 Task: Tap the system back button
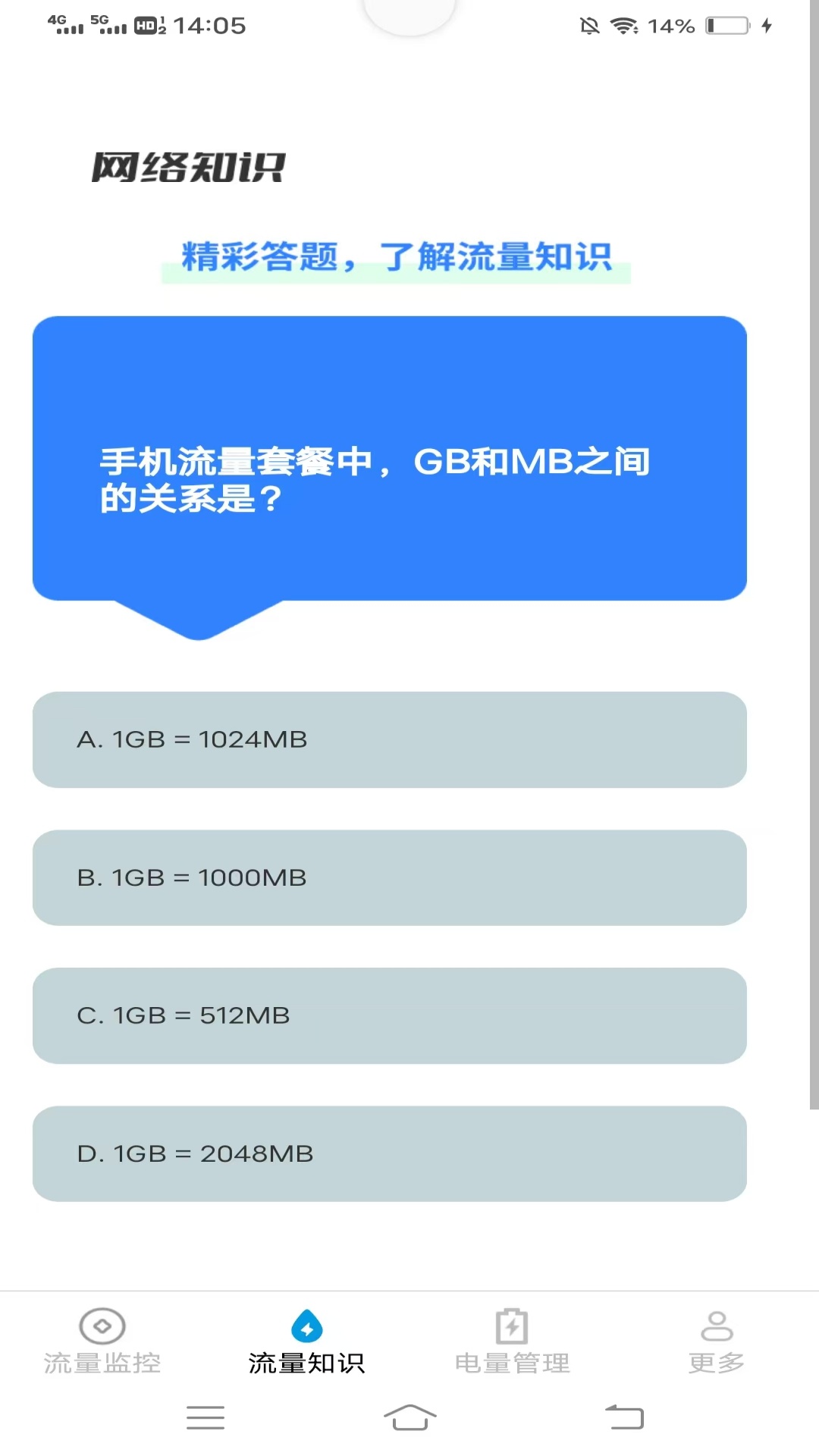point(624,1417)
